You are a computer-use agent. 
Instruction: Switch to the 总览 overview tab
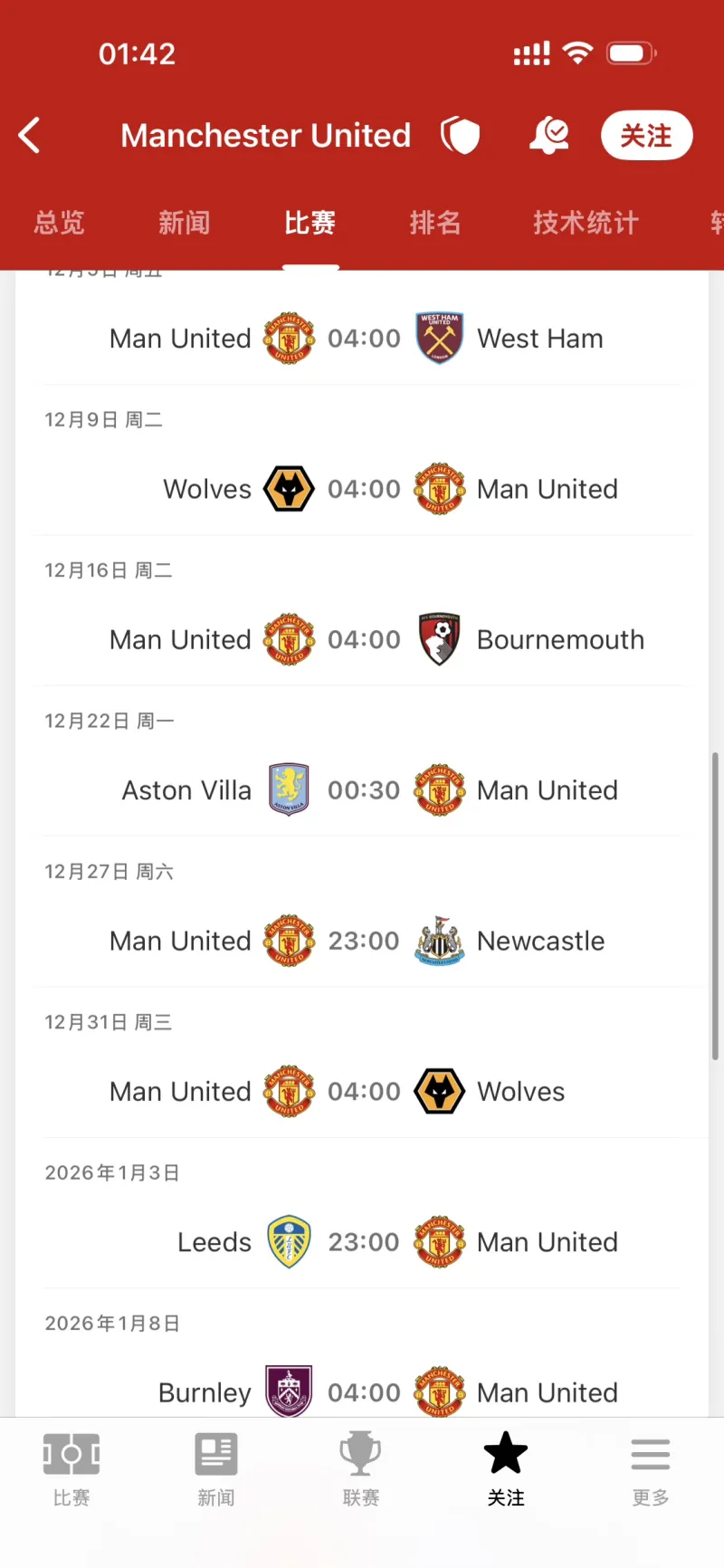click(x=60, y=223)
